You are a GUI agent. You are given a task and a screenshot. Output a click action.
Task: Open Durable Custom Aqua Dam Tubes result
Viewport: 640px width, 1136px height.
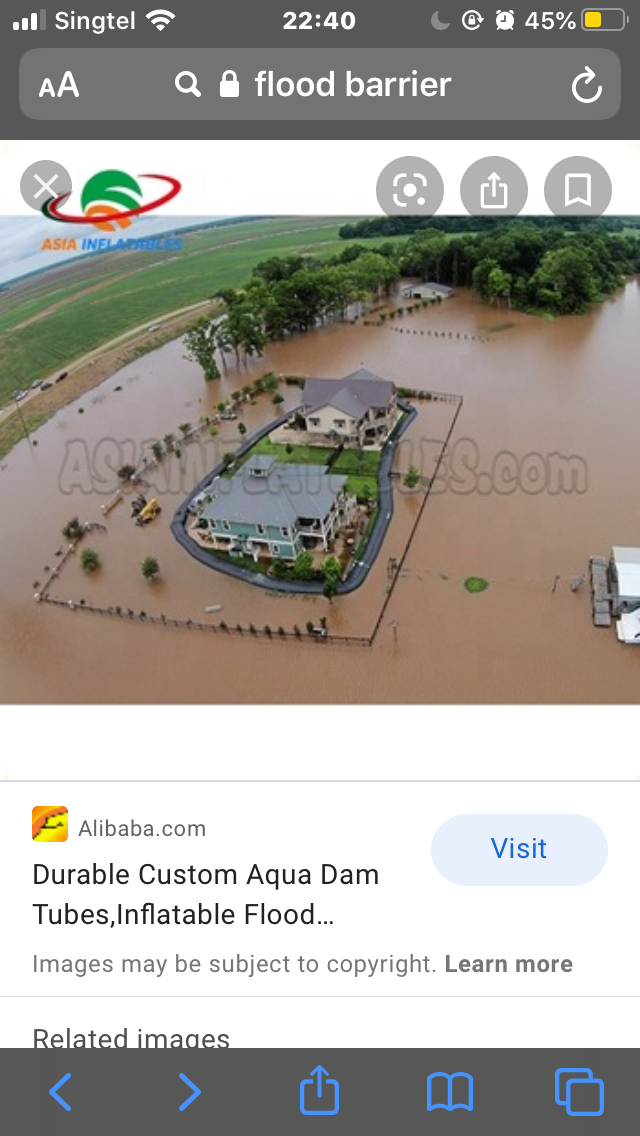206,894
